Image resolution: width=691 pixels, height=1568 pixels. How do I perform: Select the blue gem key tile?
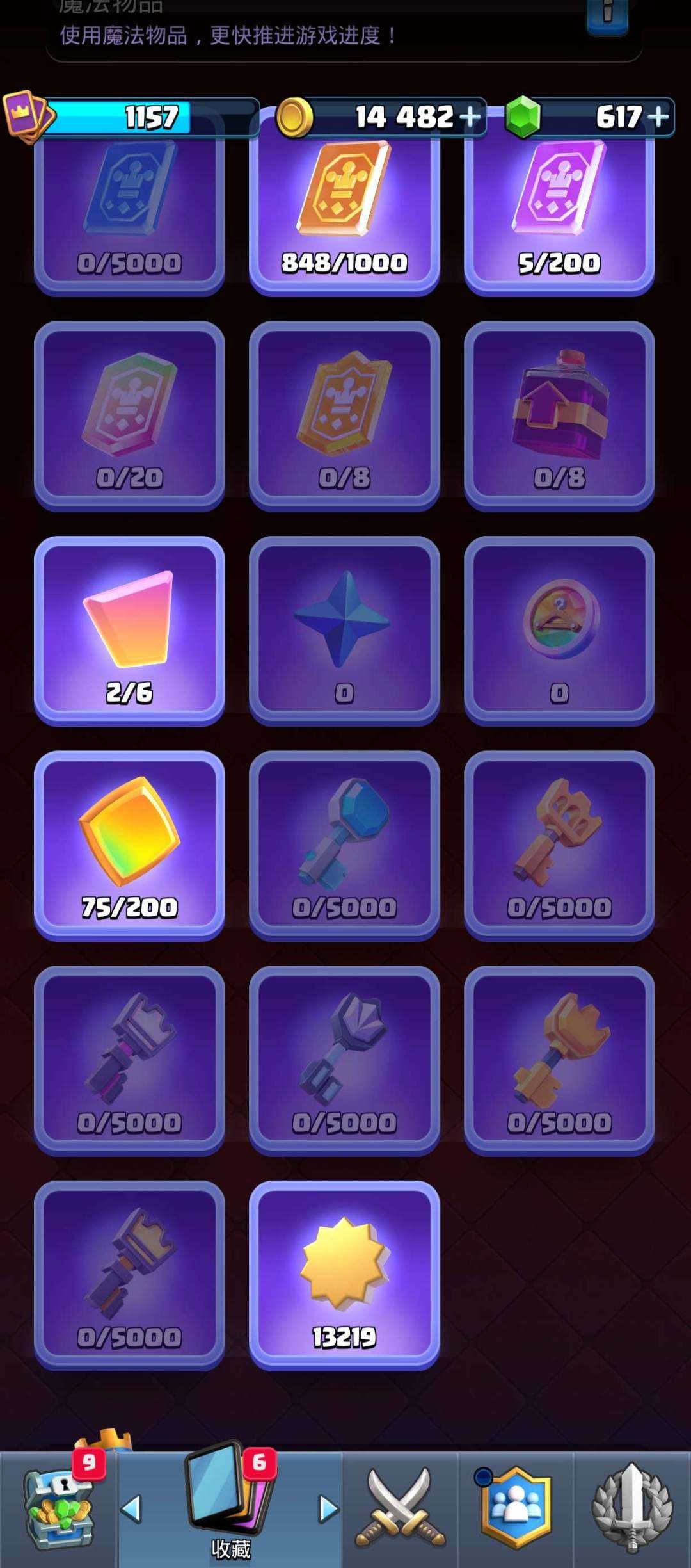344,846
